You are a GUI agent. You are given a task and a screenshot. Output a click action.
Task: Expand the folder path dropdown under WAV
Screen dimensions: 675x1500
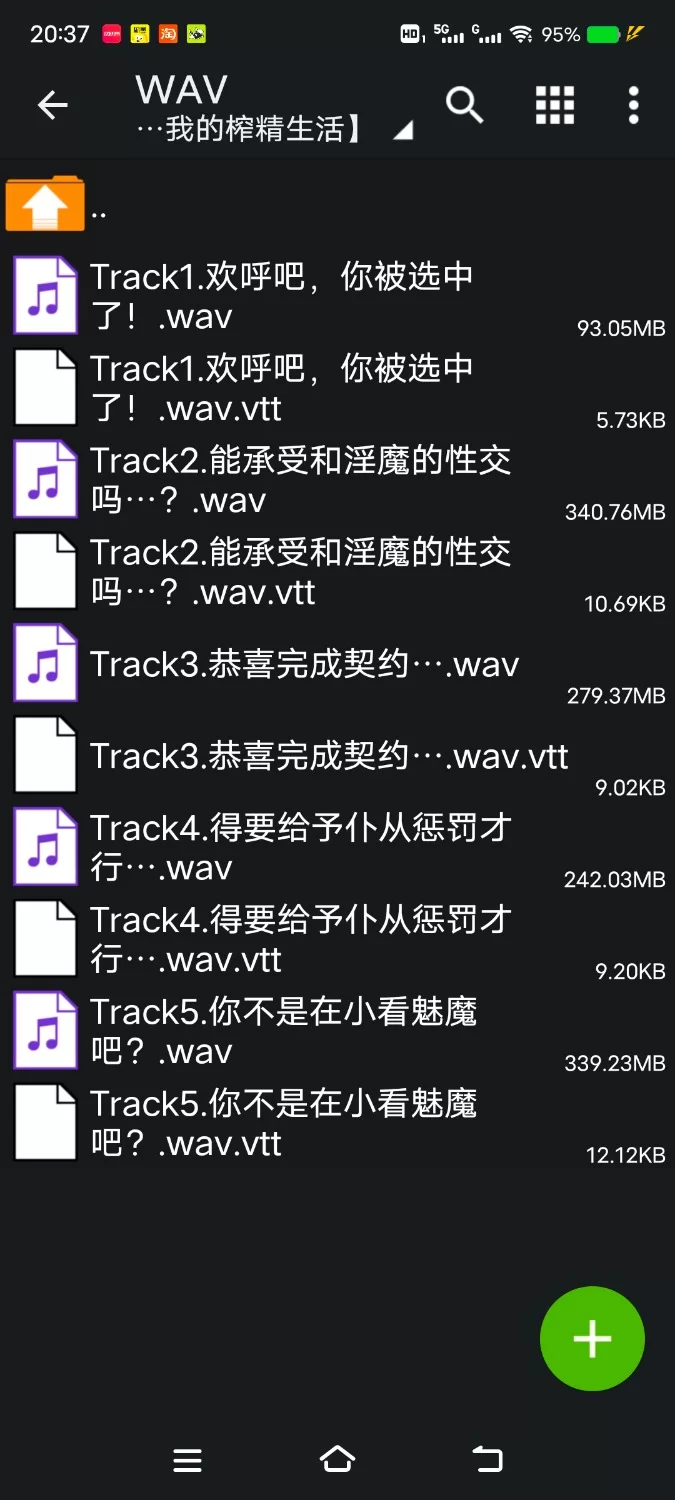[401, 130]
